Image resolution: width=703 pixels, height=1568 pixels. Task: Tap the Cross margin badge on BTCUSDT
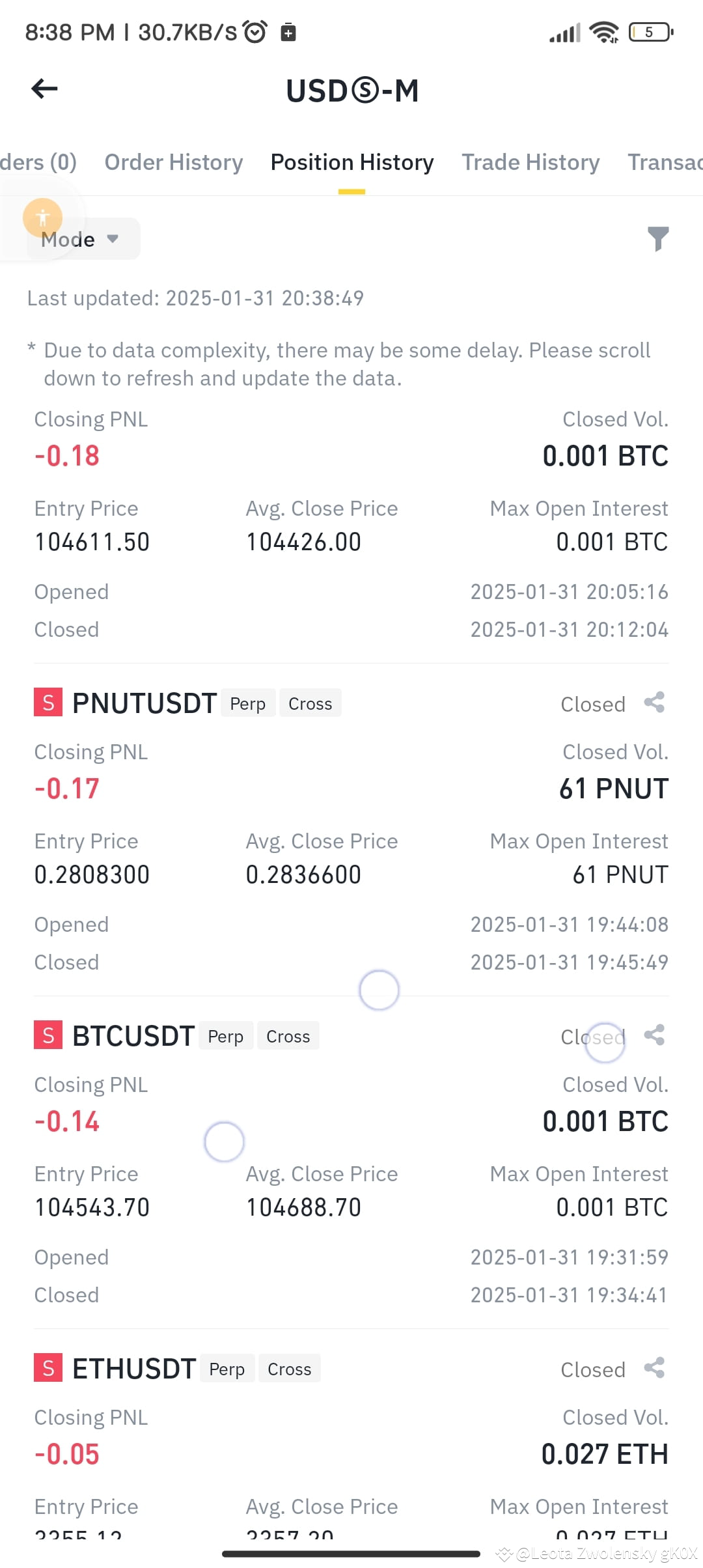coord(287,1036)
